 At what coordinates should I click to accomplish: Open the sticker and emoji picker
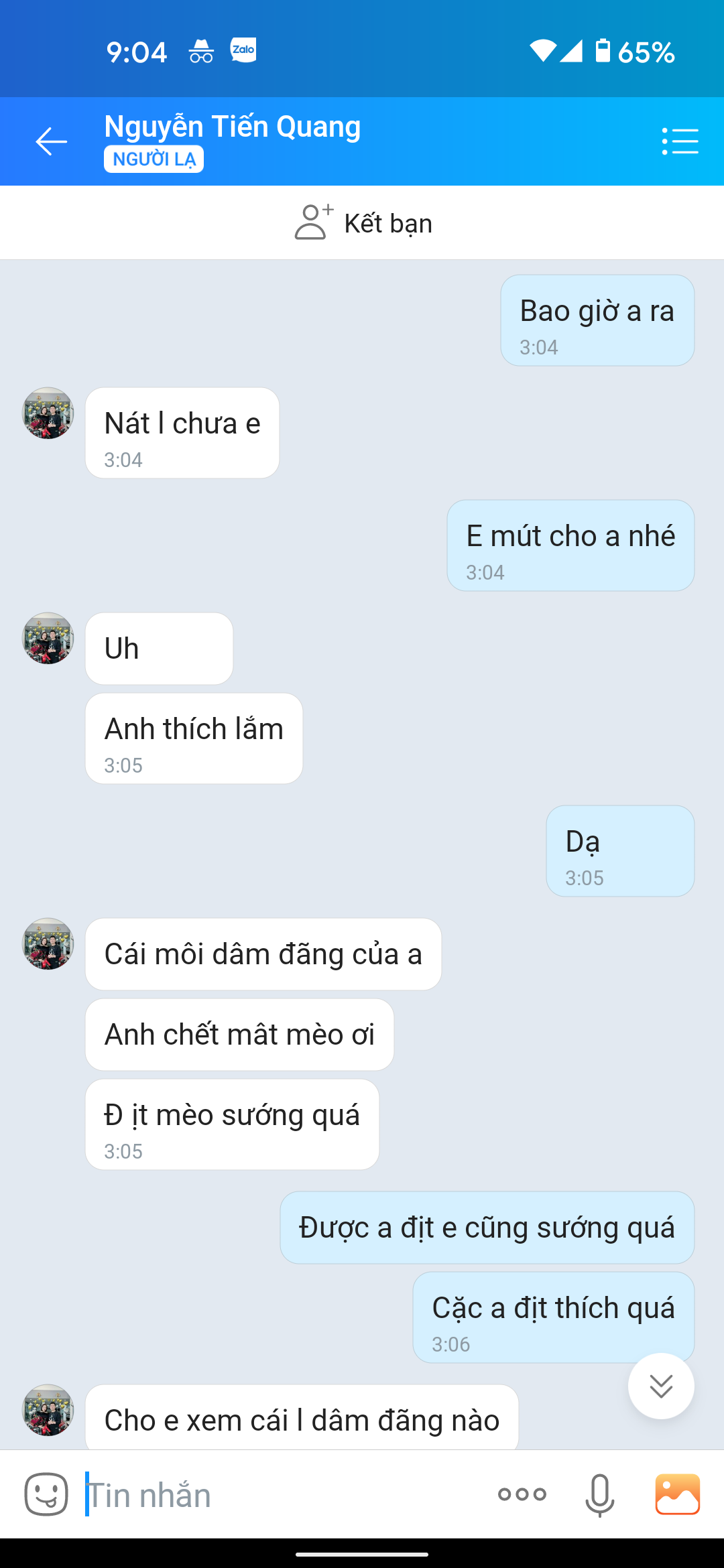[46, 1494]
